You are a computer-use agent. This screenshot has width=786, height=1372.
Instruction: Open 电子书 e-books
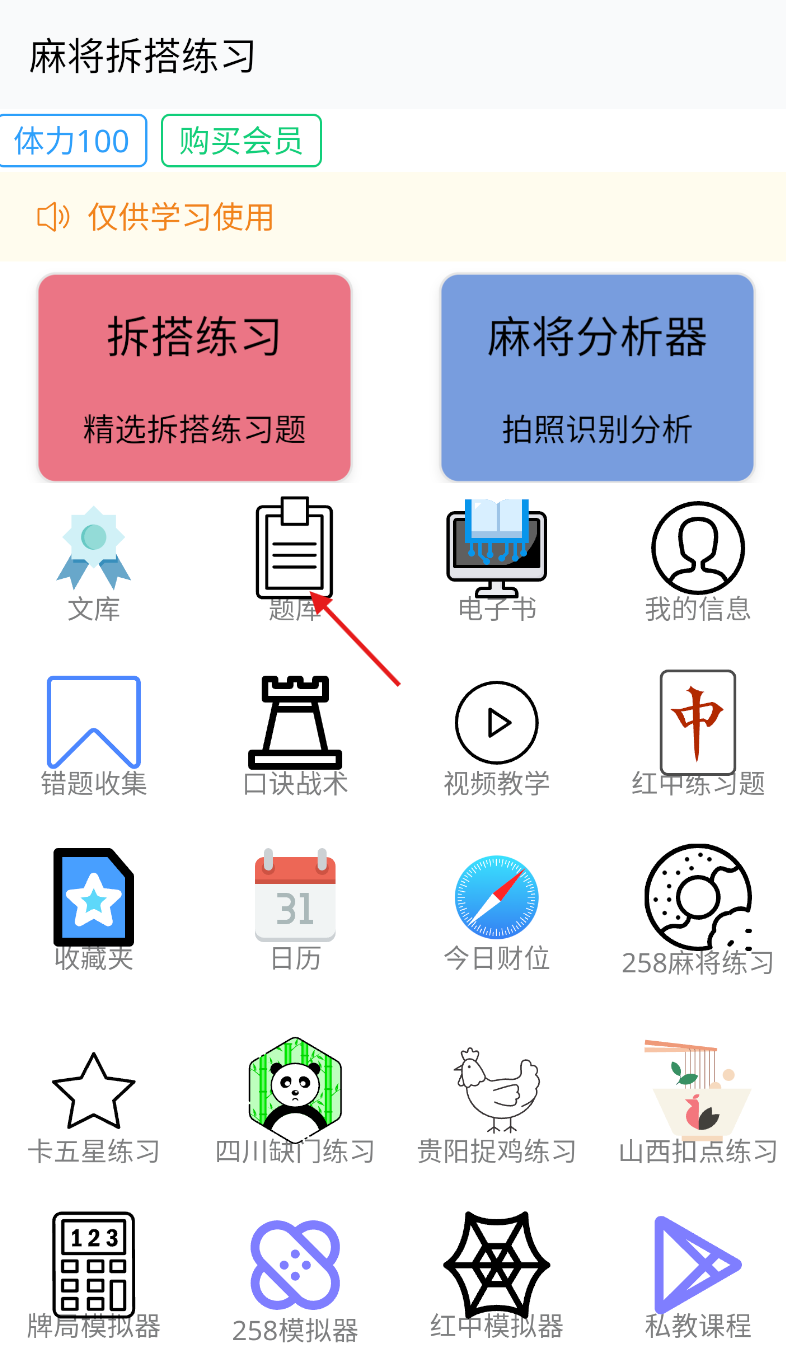coord(497,561)
